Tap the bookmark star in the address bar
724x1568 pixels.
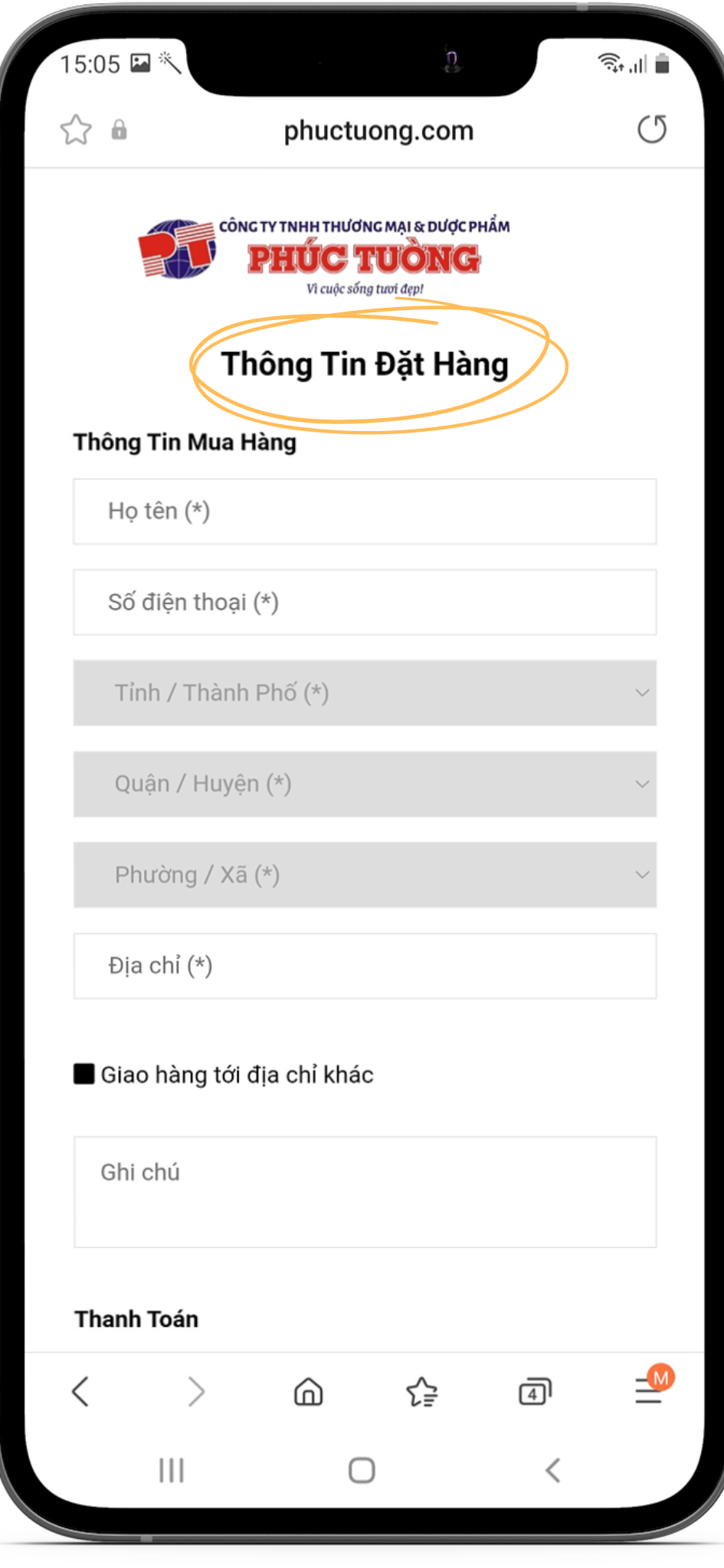click(x=77, y=129)
